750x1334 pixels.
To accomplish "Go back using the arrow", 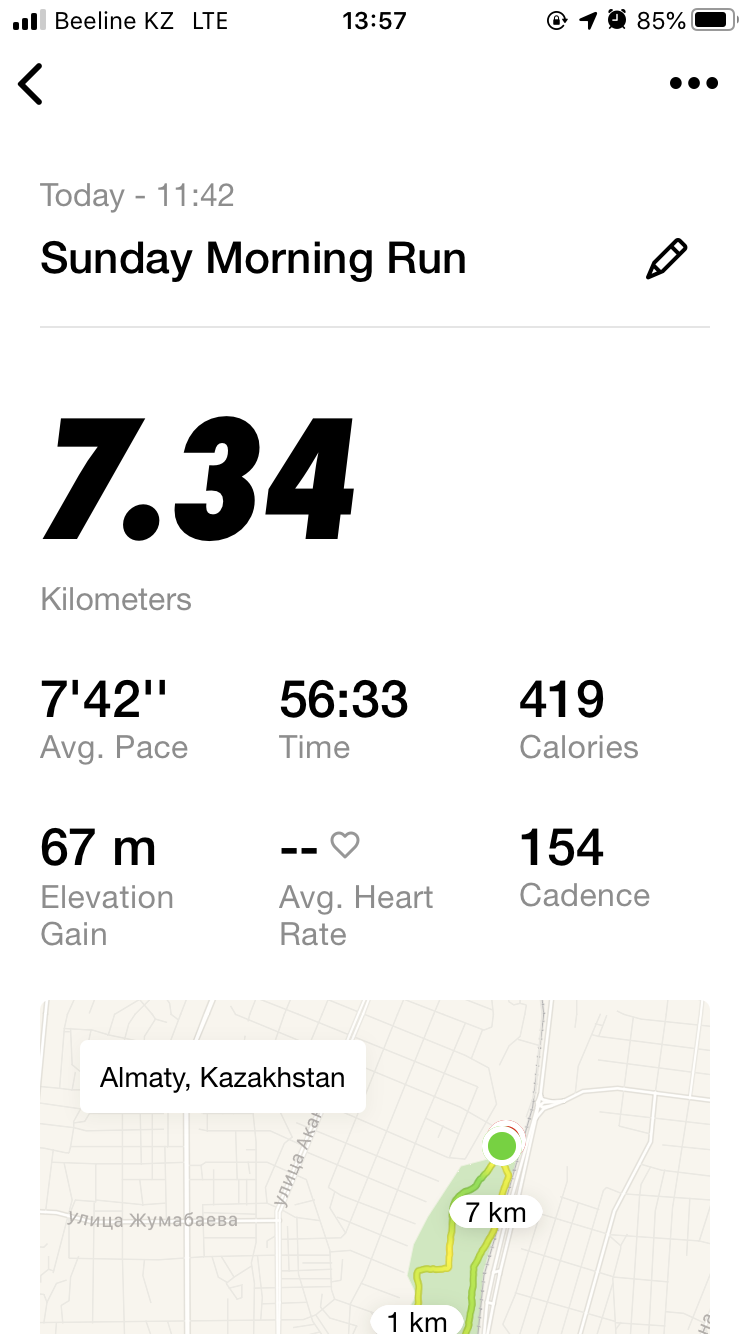I will click(x=31, y=84).
